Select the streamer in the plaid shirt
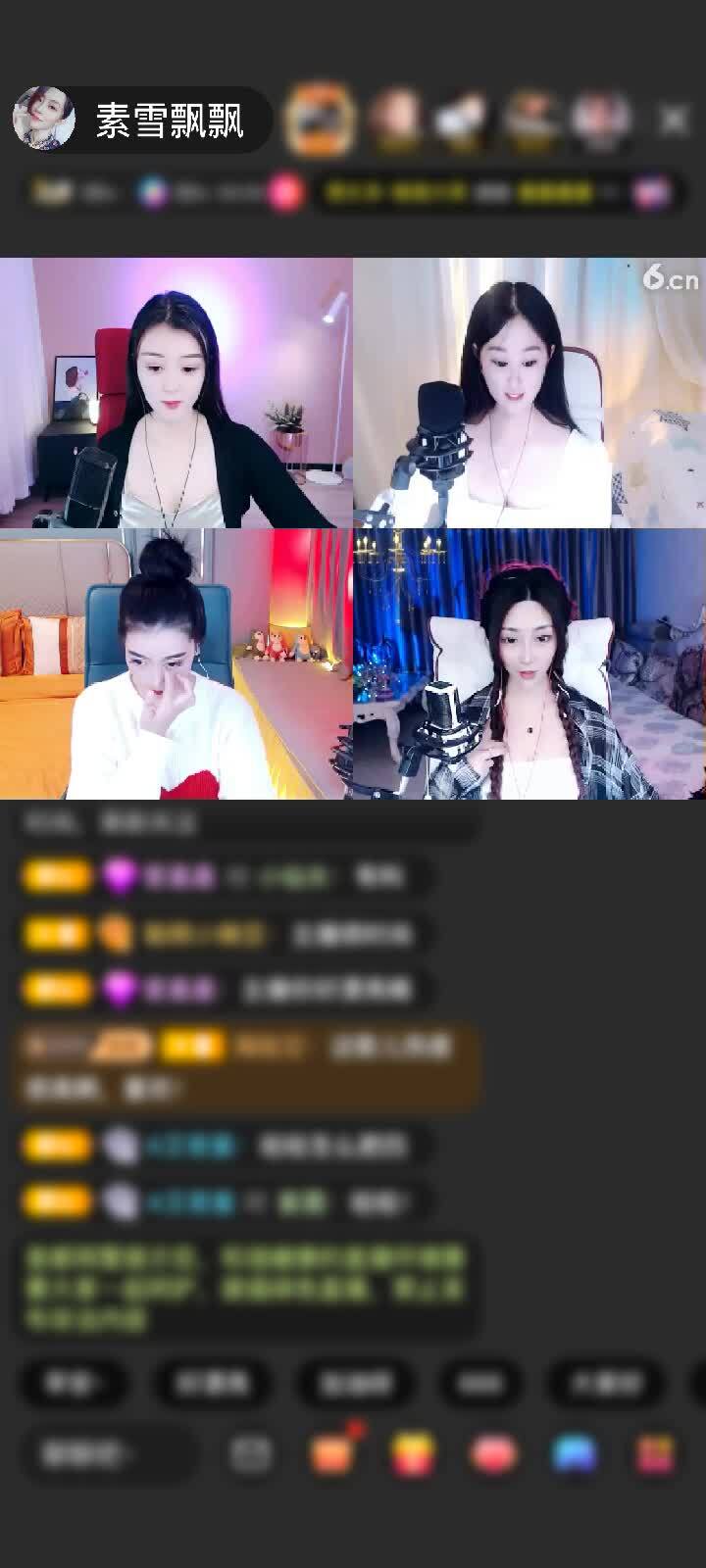 (529, 664)
